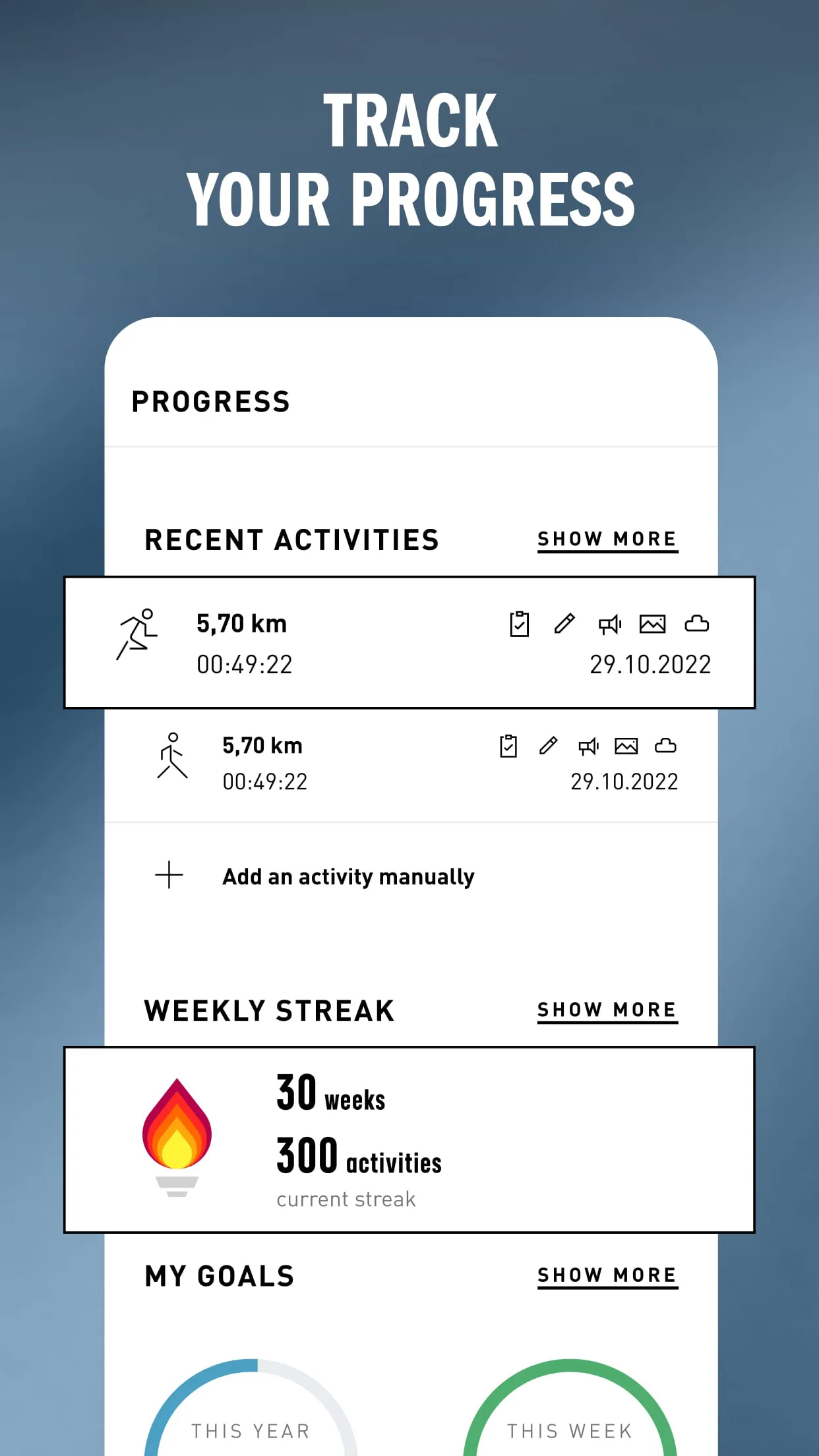819x1456 pixels.
Task: Edit the walking activity with its pencil icon
Action: (x=549, y=746)
